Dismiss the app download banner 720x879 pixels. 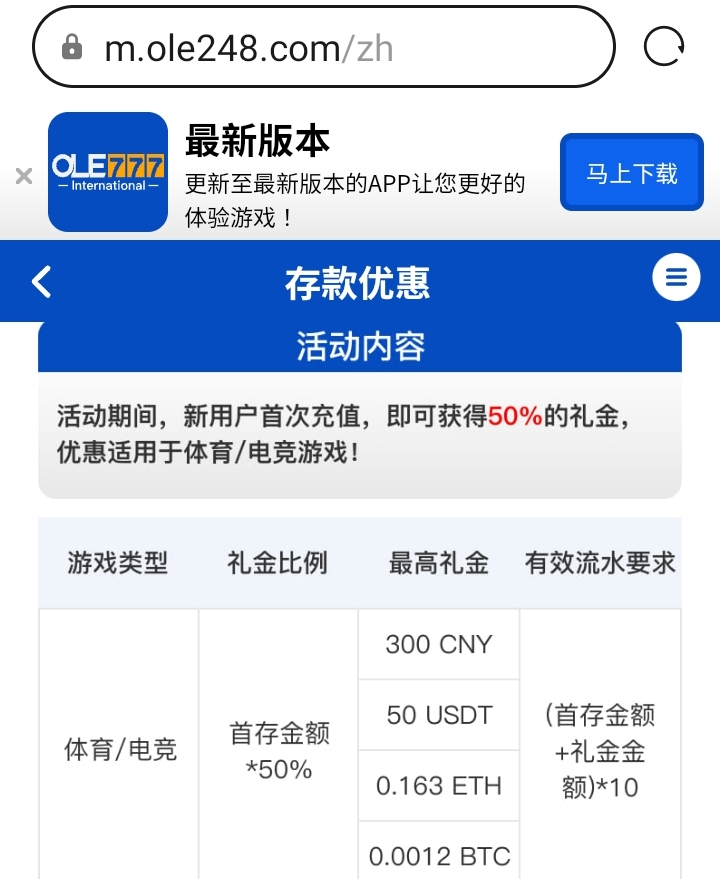point(24,177)
